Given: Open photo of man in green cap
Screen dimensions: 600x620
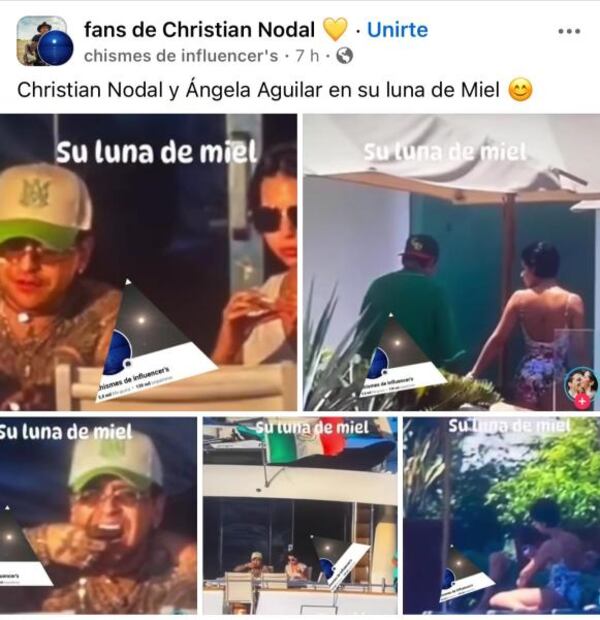Looking at the screenshot, I should 148,262.
